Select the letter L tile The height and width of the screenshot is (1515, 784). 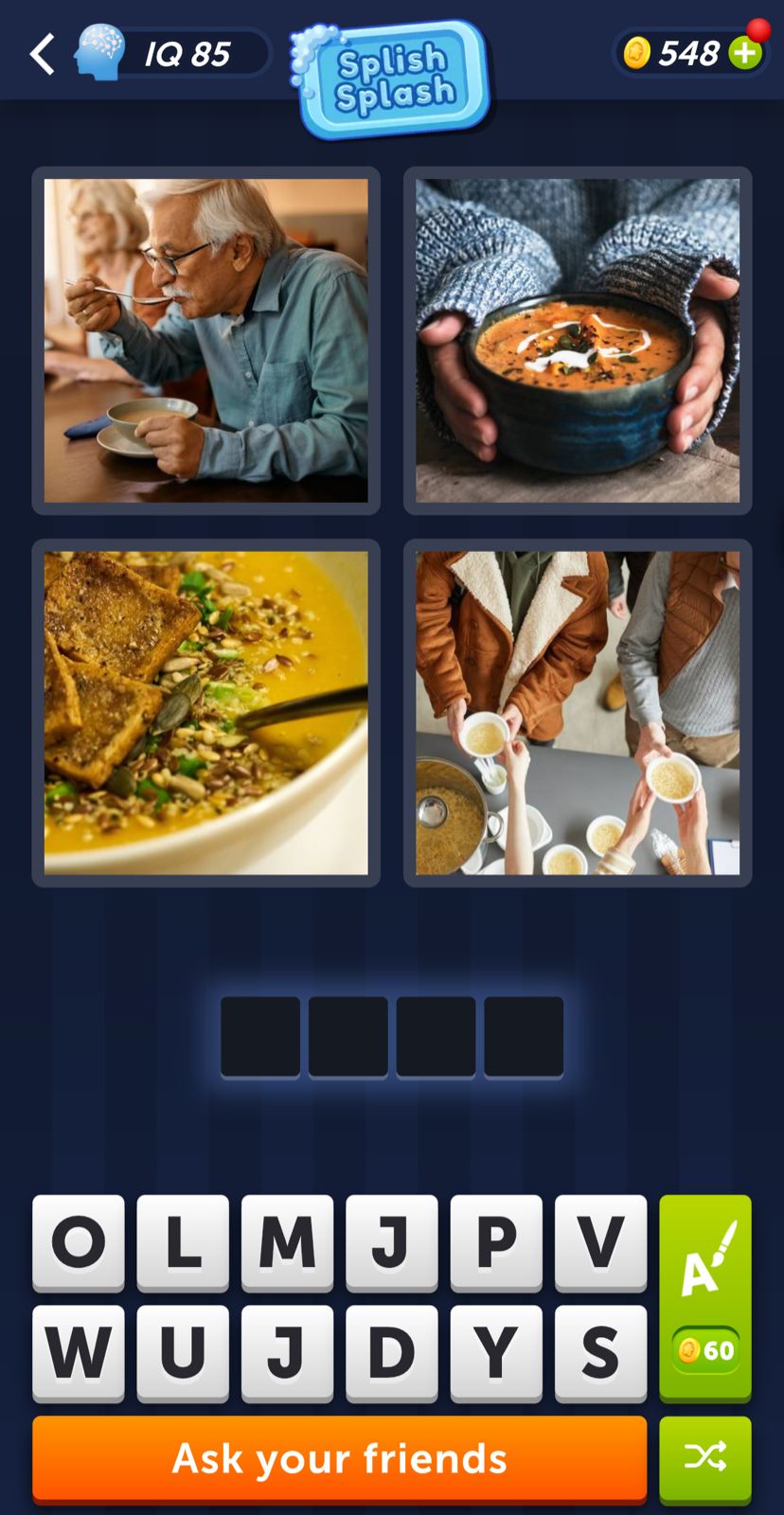(x=183, y=1241)
